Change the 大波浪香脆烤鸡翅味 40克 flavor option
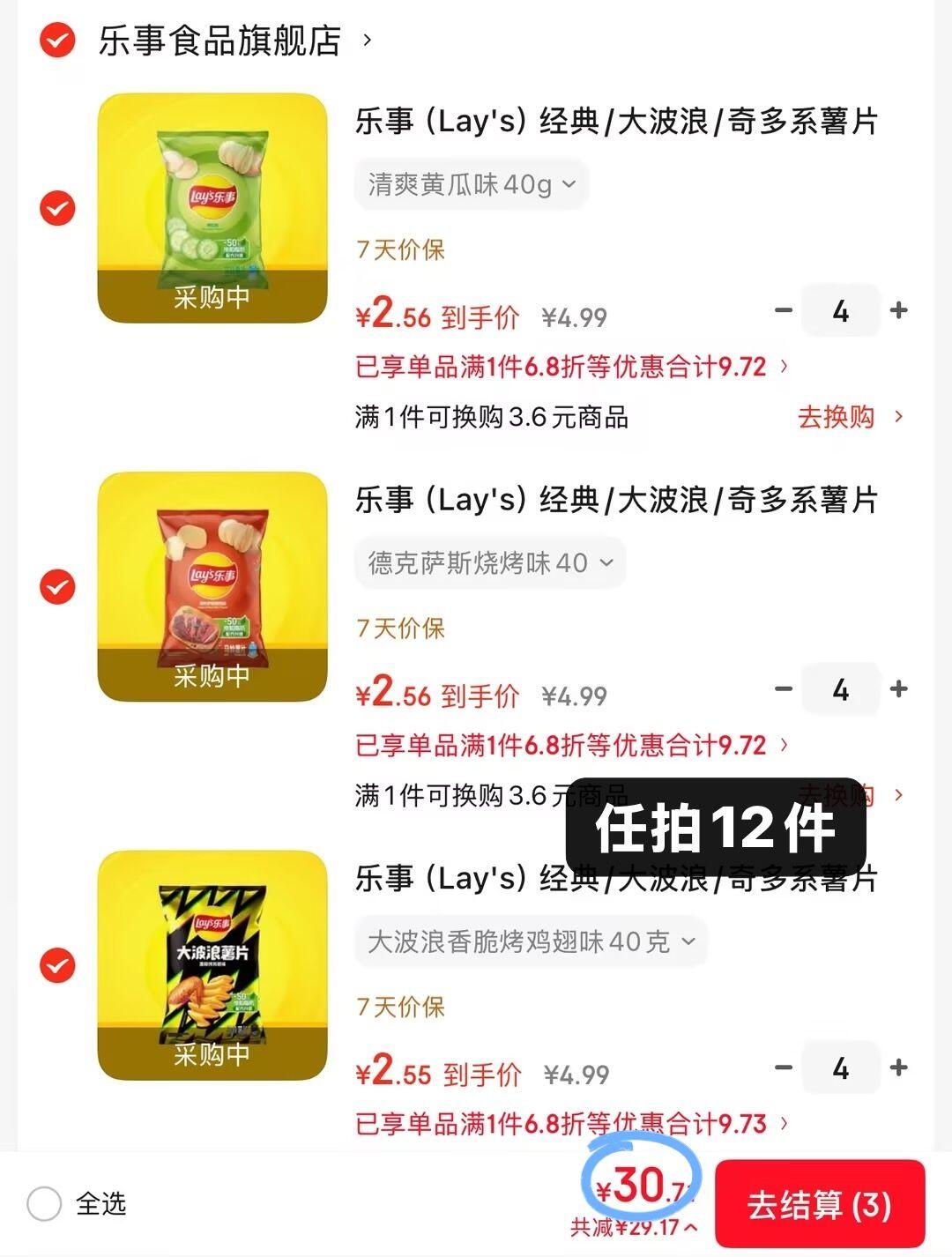 (530, 941)
